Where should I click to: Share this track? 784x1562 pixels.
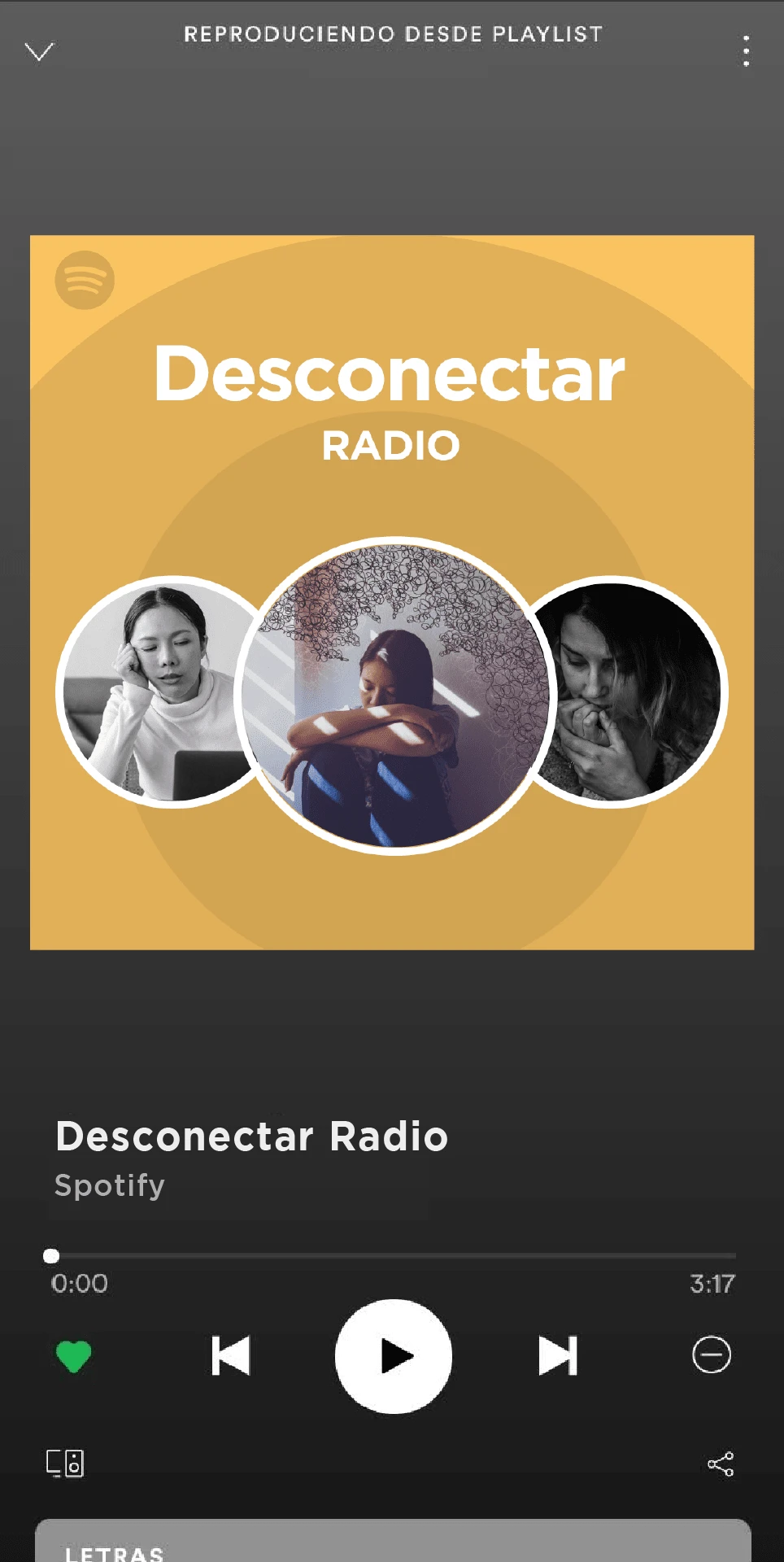pyautogui.click(x=721, y=1464)
